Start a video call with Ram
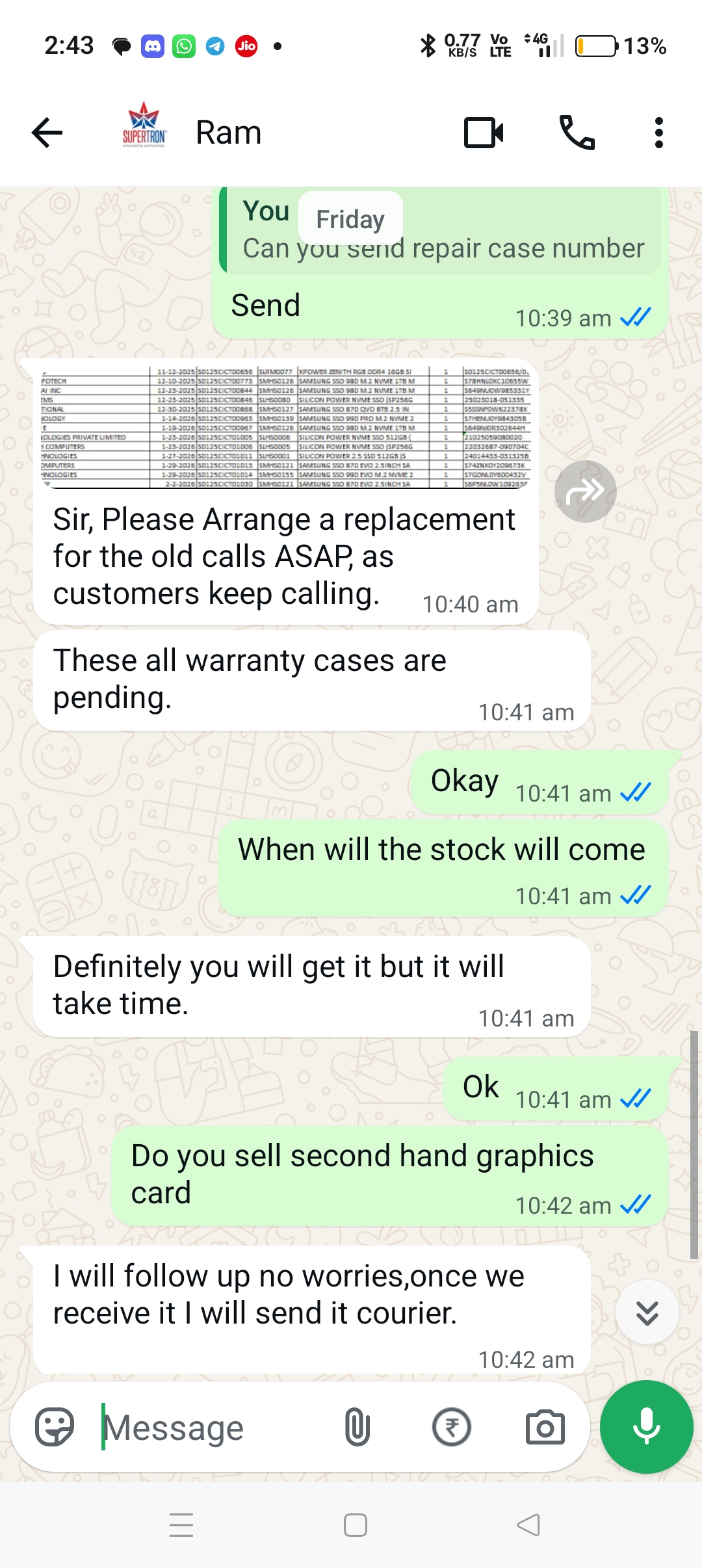 [484, 133]
